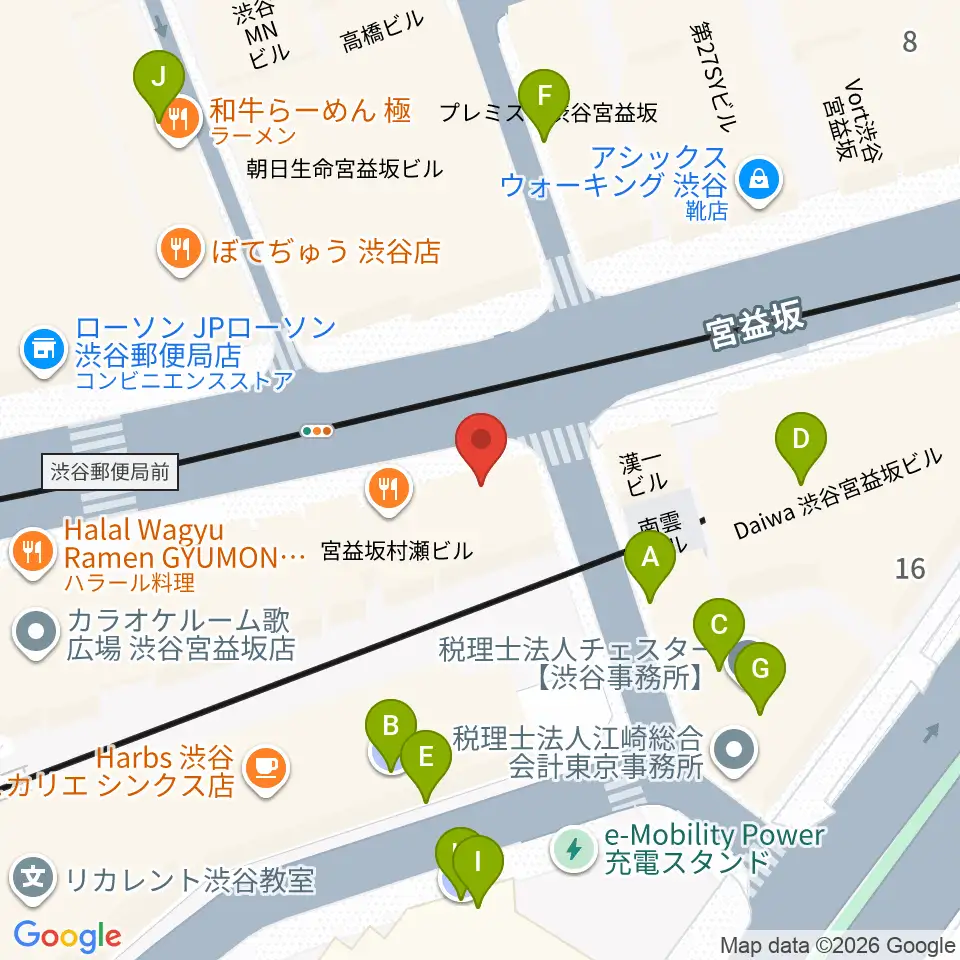
Task: Tap the red location pin
Action: tap(481, 449)
